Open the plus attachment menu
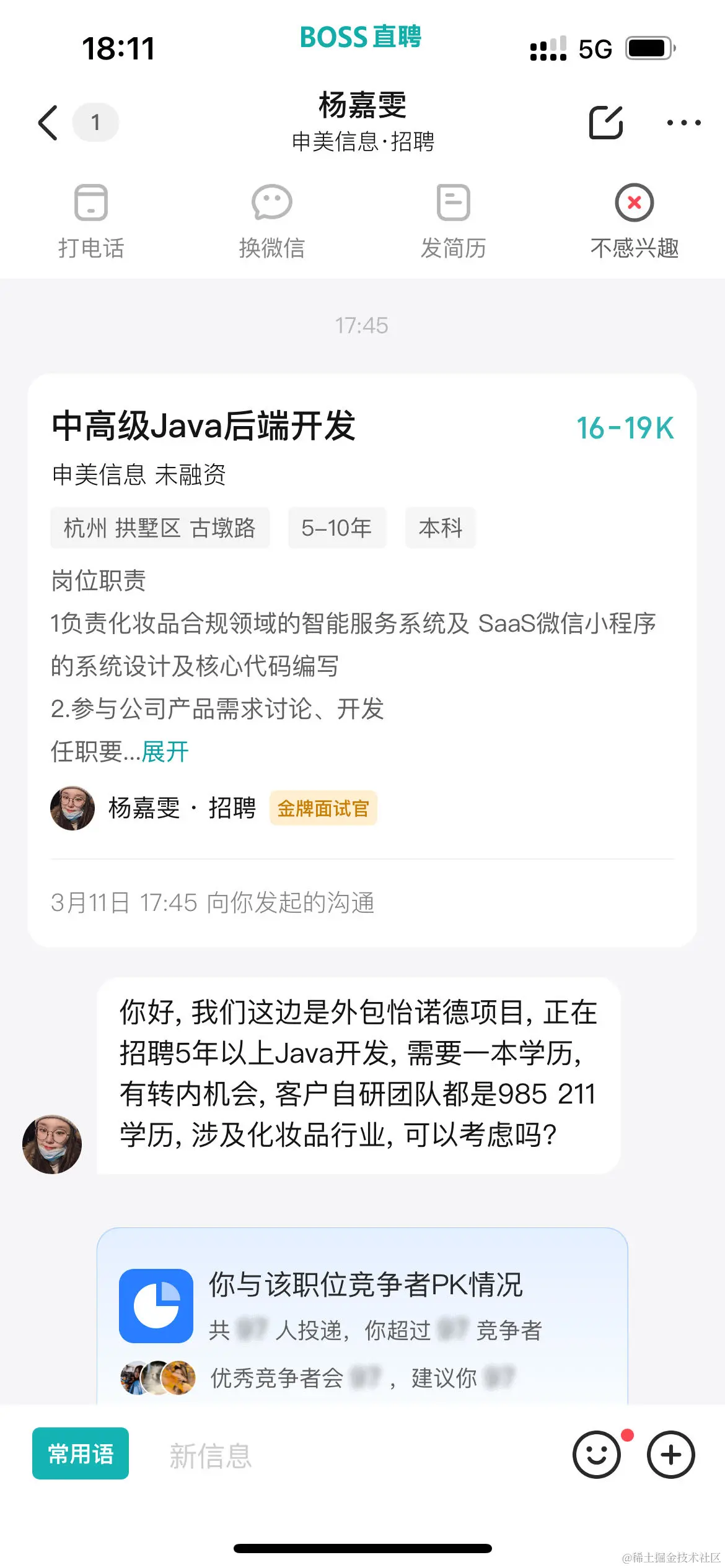 pyautogui.click(x=670, y=1455)
